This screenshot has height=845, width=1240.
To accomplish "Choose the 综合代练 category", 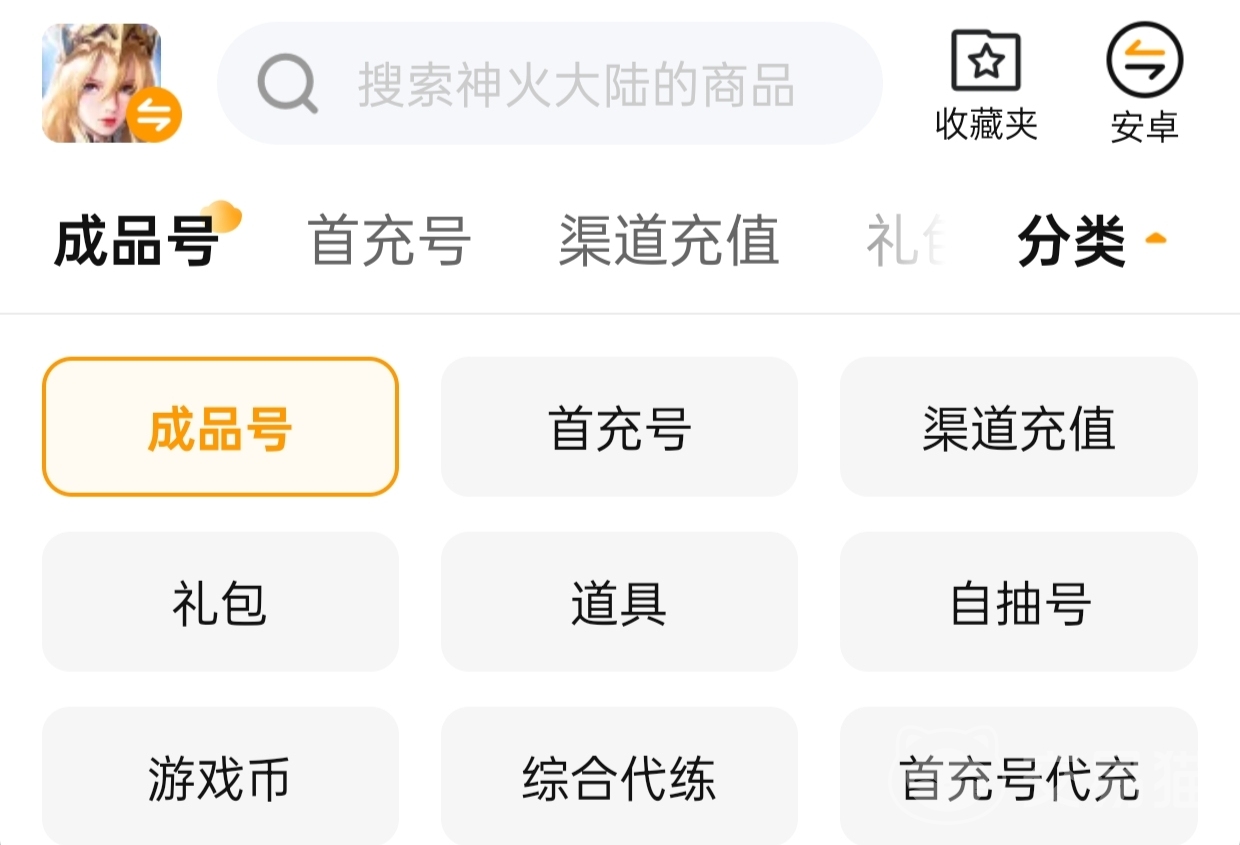I will (x=619, y=777).
